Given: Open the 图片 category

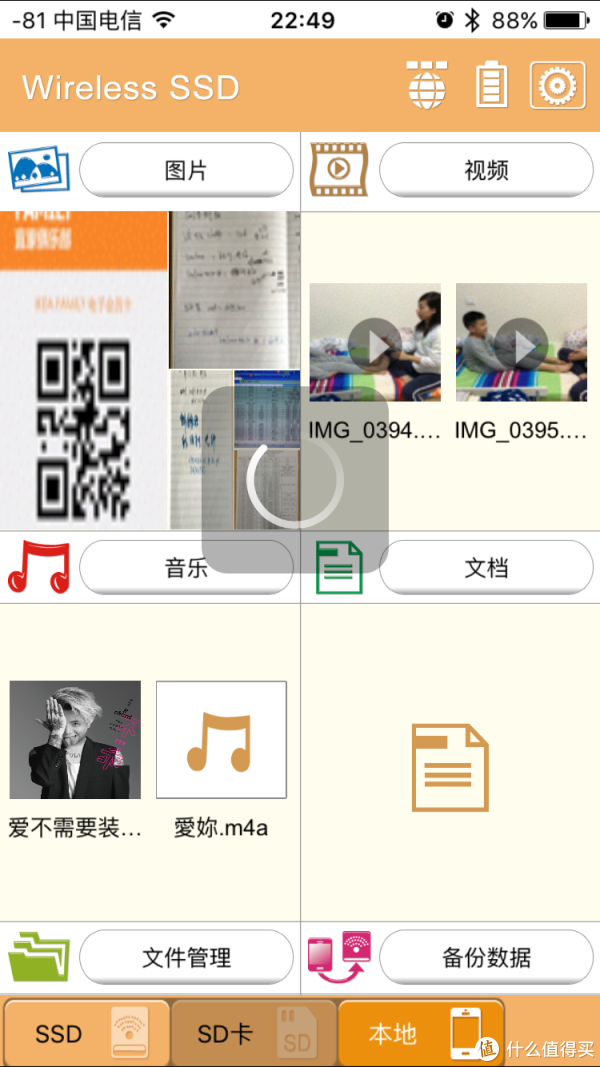Looking at the screenshot, I should (x=186, y=170).
